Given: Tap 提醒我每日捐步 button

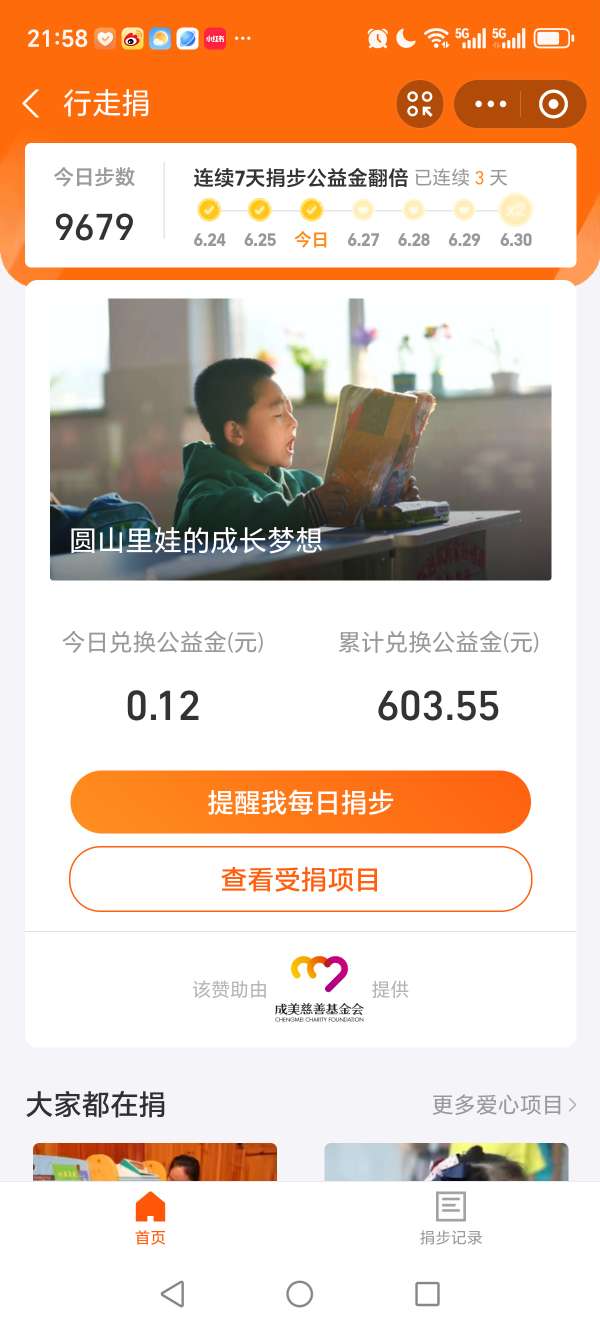Looking at the screenshot, I should tap(300, 802).
